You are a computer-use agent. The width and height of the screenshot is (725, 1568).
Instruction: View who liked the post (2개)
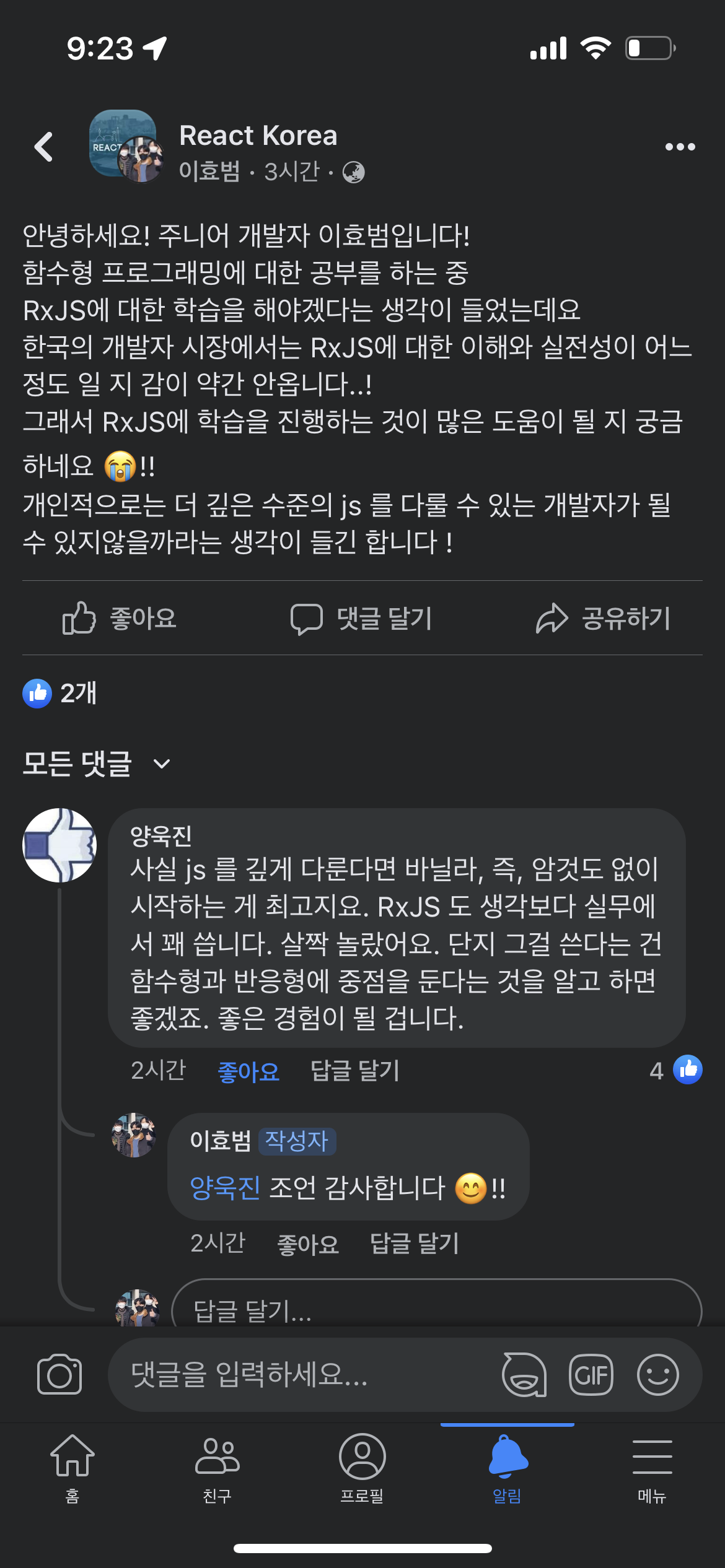pos(60,693)
